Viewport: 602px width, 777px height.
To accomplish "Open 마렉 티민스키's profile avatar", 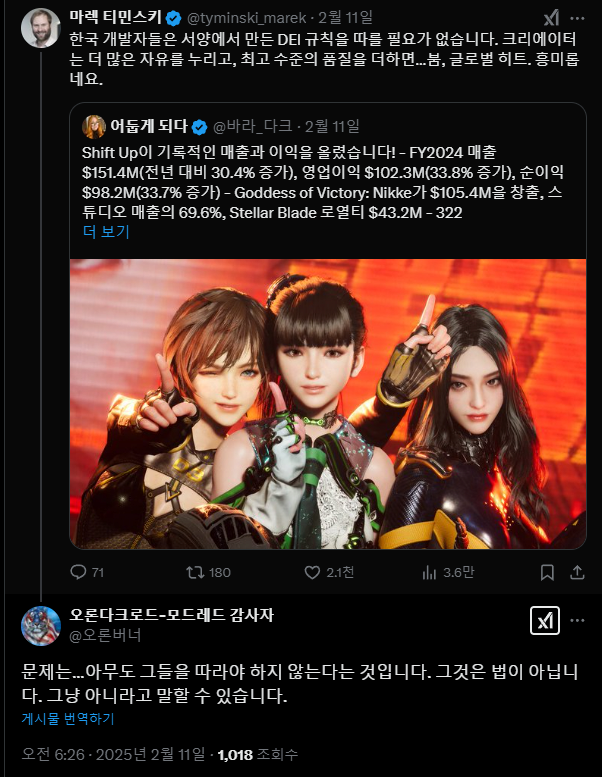I will (40, 27).
